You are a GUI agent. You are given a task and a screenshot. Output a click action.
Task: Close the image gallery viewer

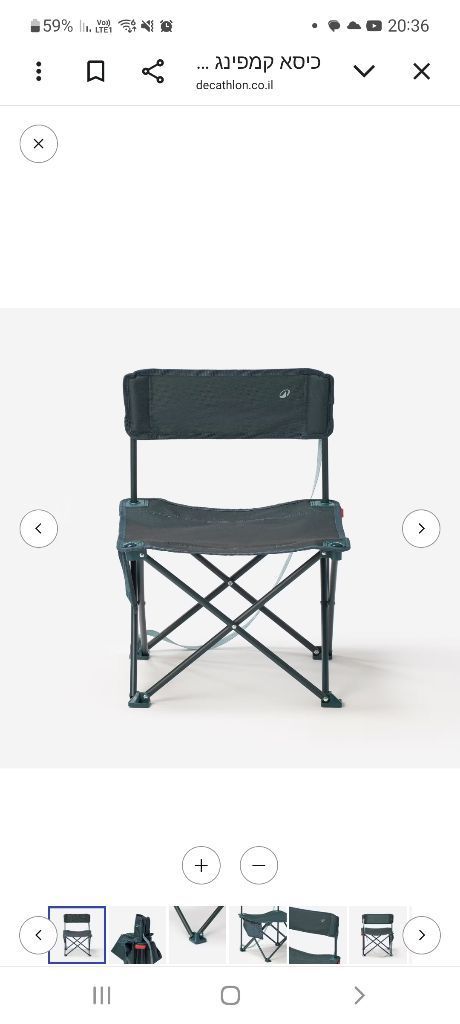click(x=39, y=144)
